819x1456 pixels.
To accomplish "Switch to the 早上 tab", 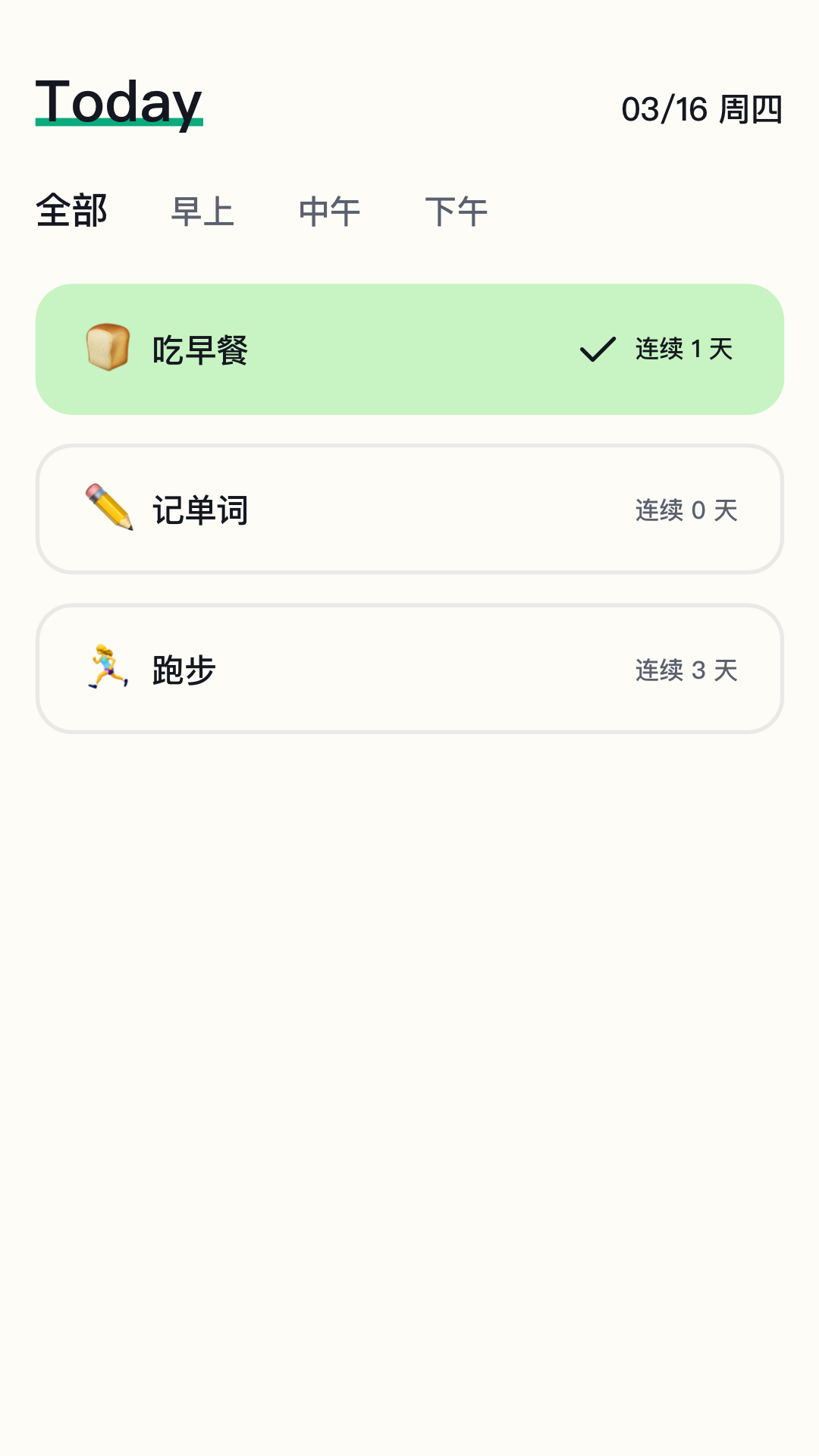I will (x=202, y=211).
